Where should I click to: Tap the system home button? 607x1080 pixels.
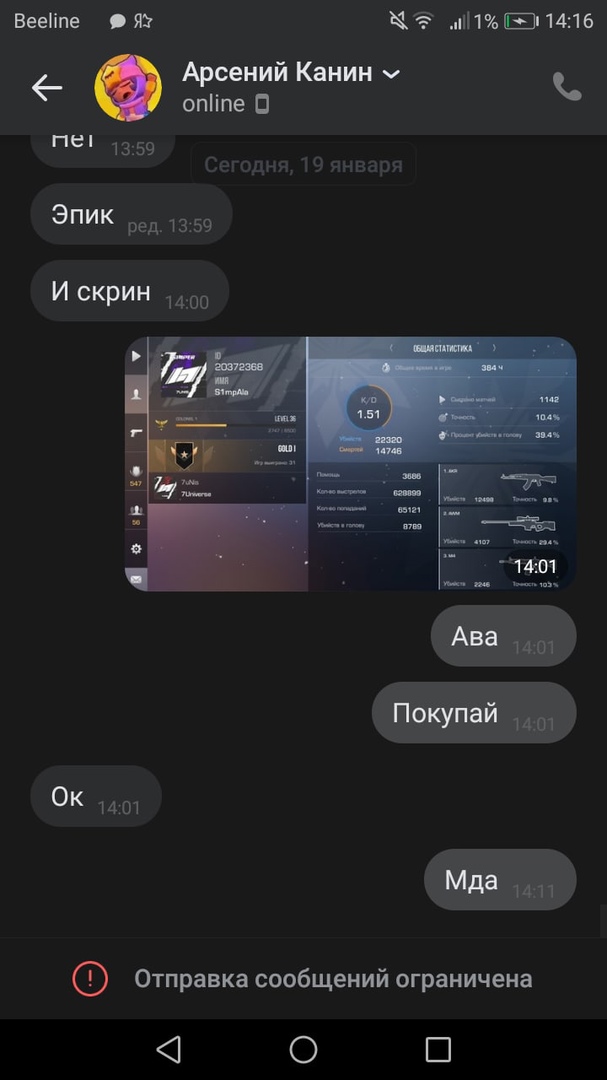click(x=303, y=1049)
